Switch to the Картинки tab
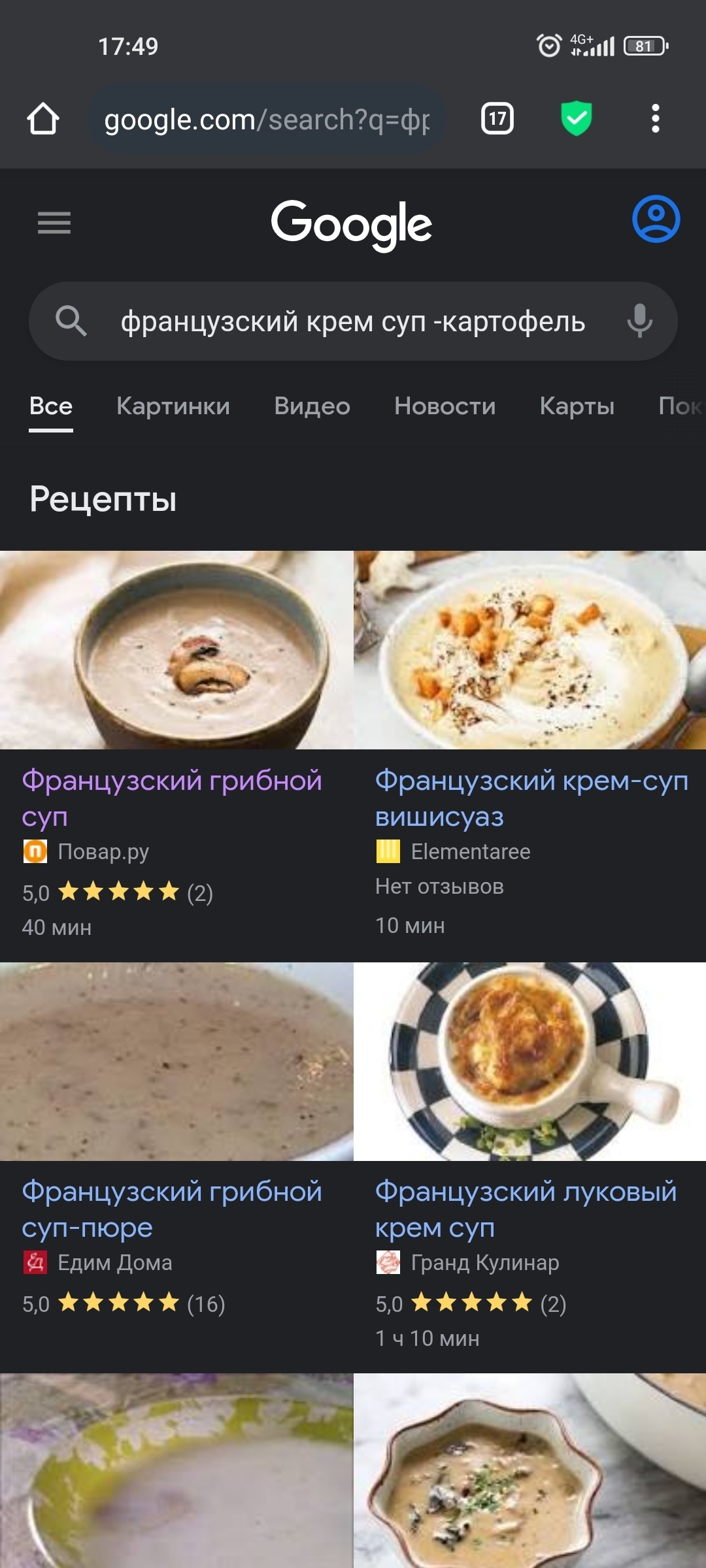The height and width of the screenshot is (1568, 706). tap(173, 406)
